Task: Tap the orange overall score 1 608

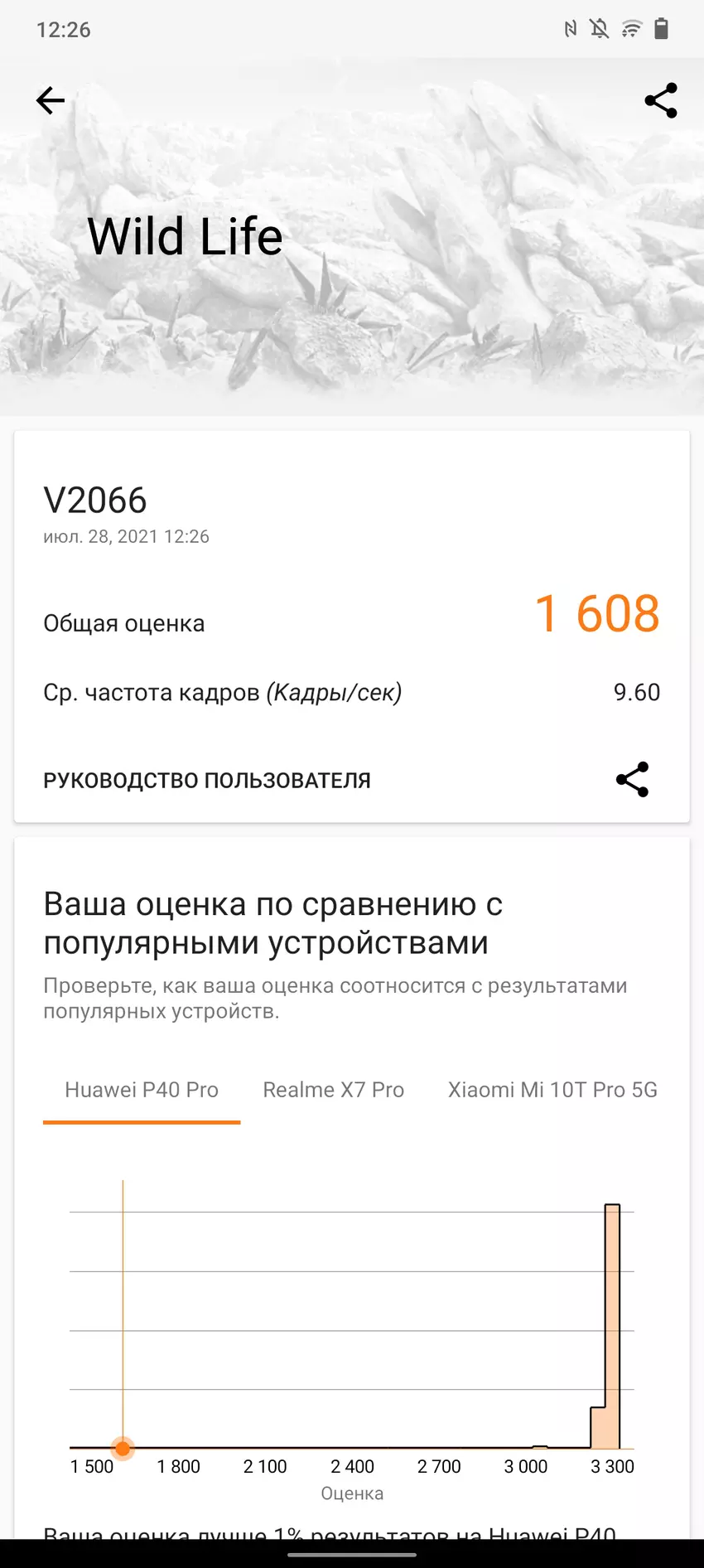Action: point(598,613)
